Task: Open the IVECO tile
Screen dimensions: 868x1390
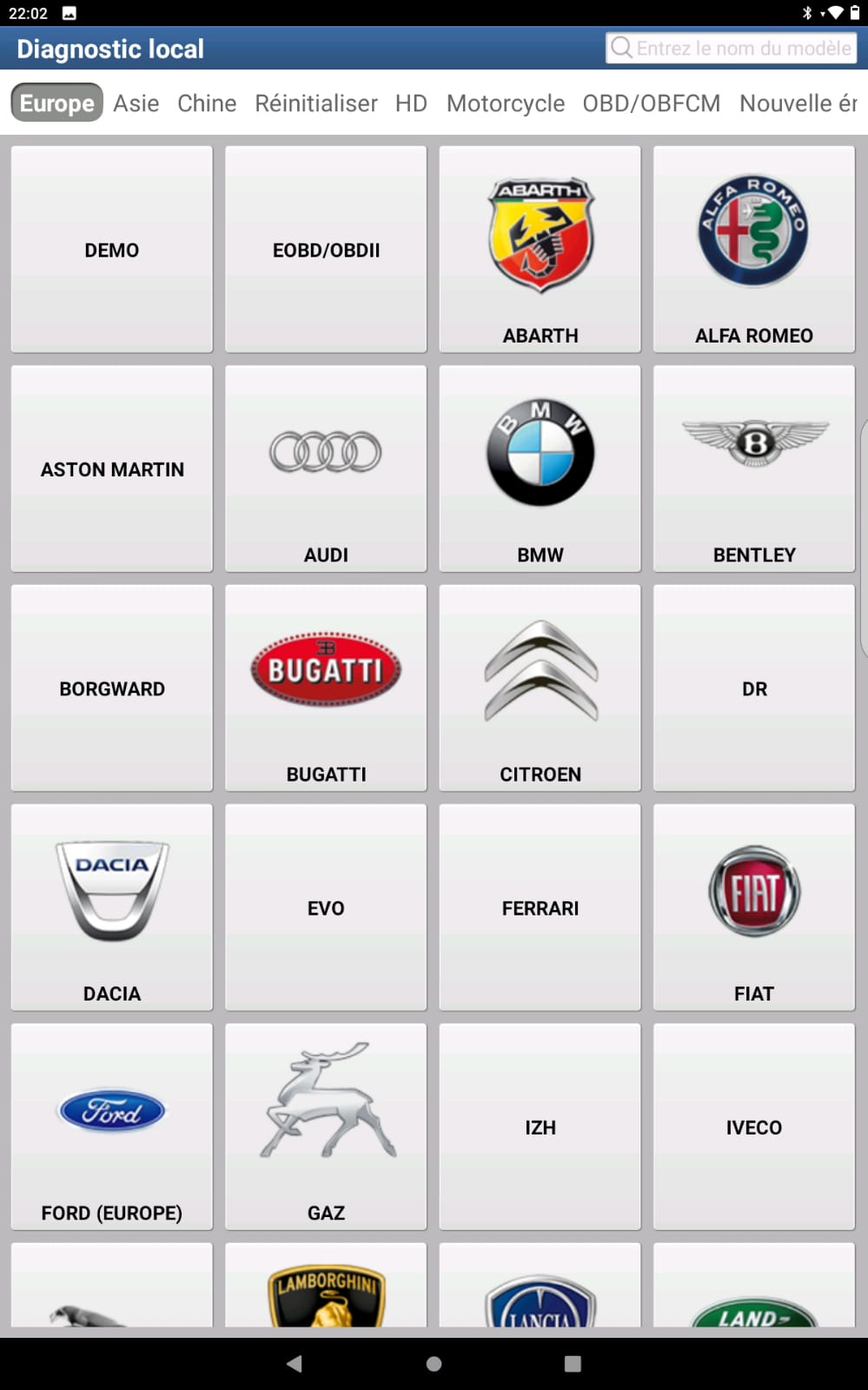Action: click(753, 1126)
